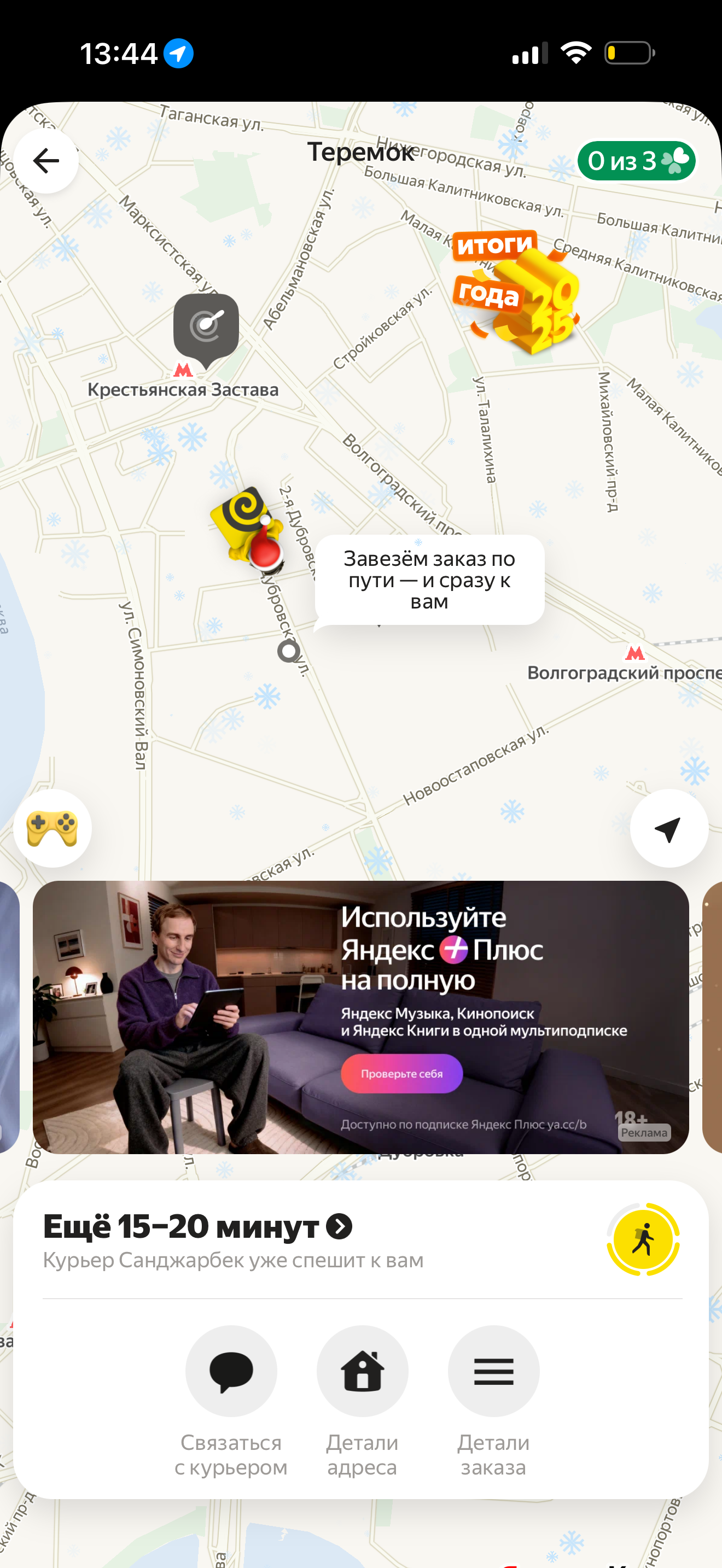Tap the Теремок restaurant marker on the map

click(206, 327)
